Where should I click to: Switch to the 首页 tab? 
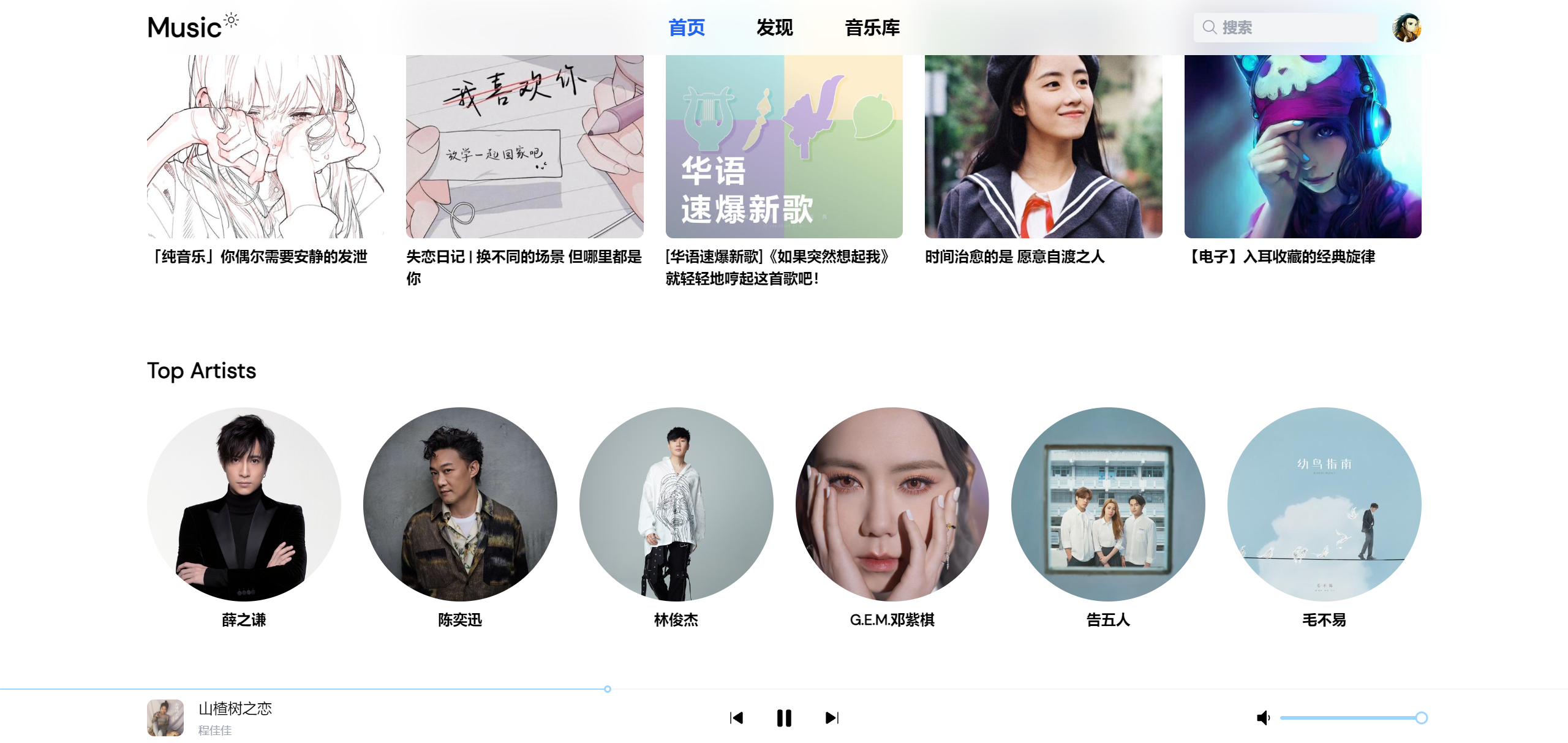click(686, 28)
